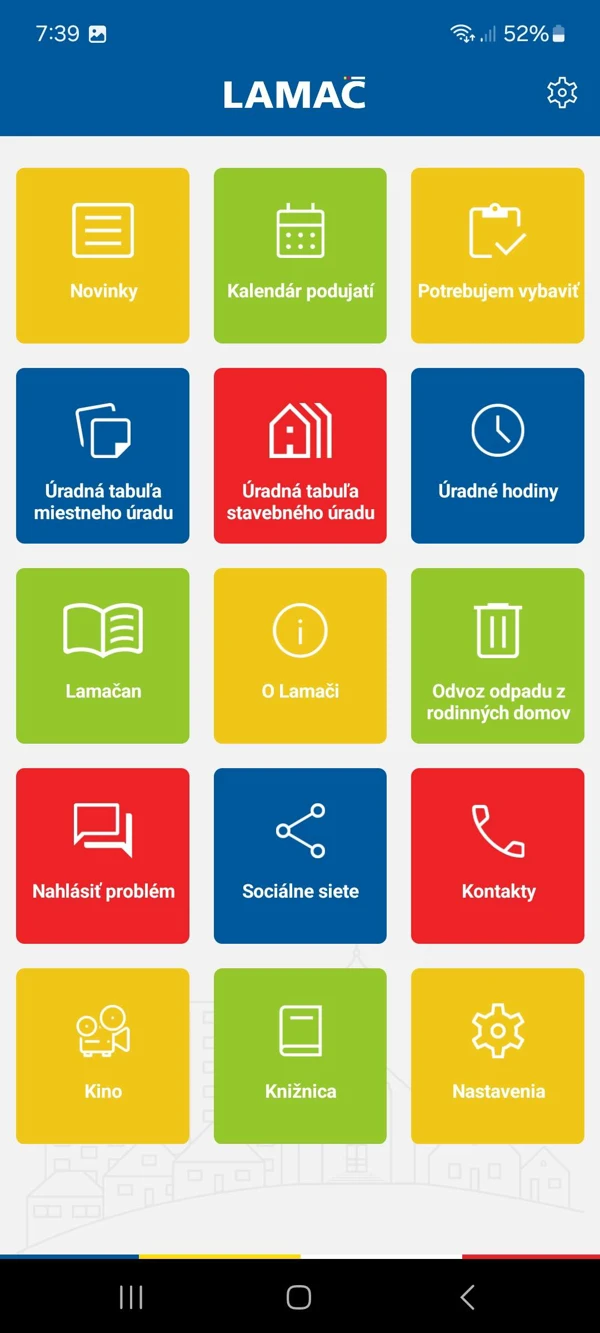View Úradné hodiny

pyautogui.click(x=498, y=456)
